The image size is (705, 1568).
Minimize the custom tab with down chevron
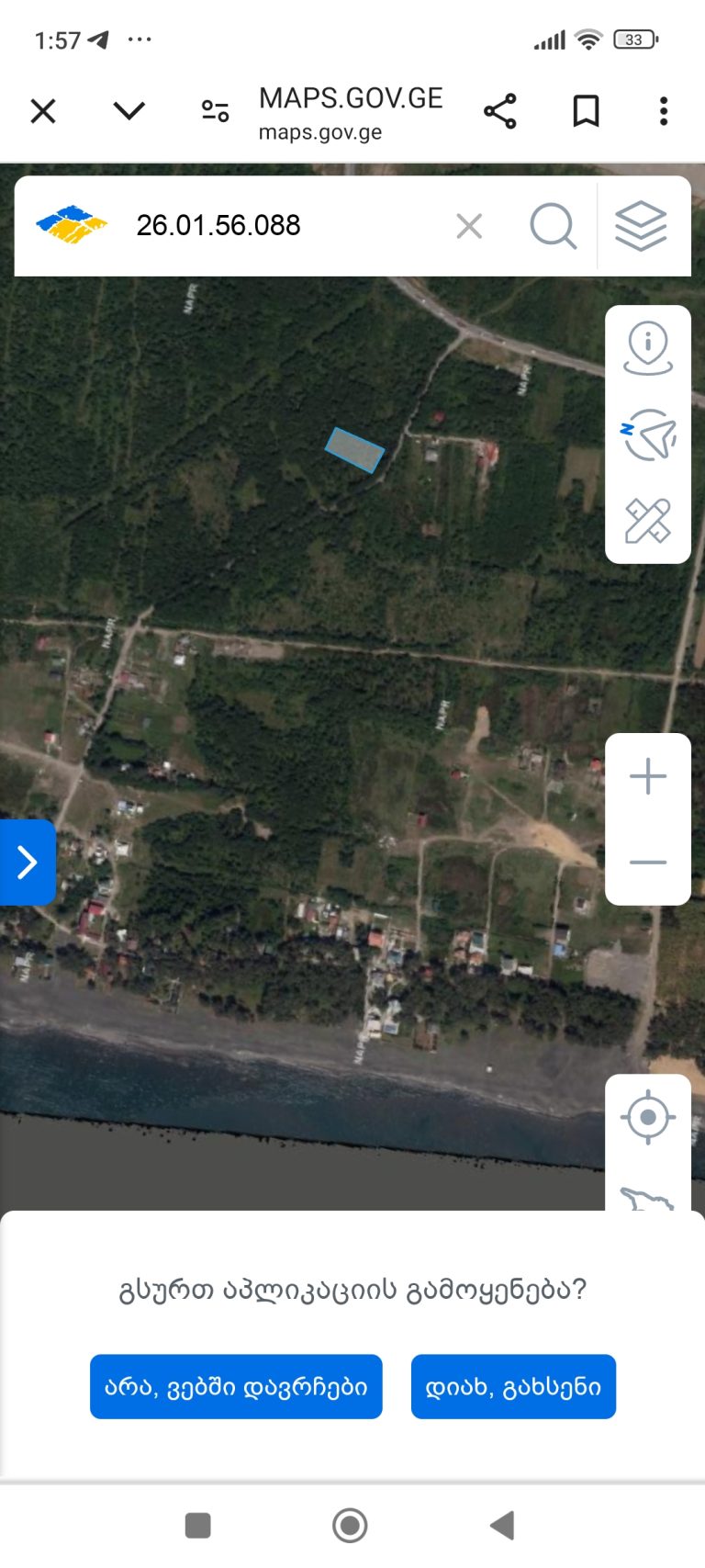129,112
